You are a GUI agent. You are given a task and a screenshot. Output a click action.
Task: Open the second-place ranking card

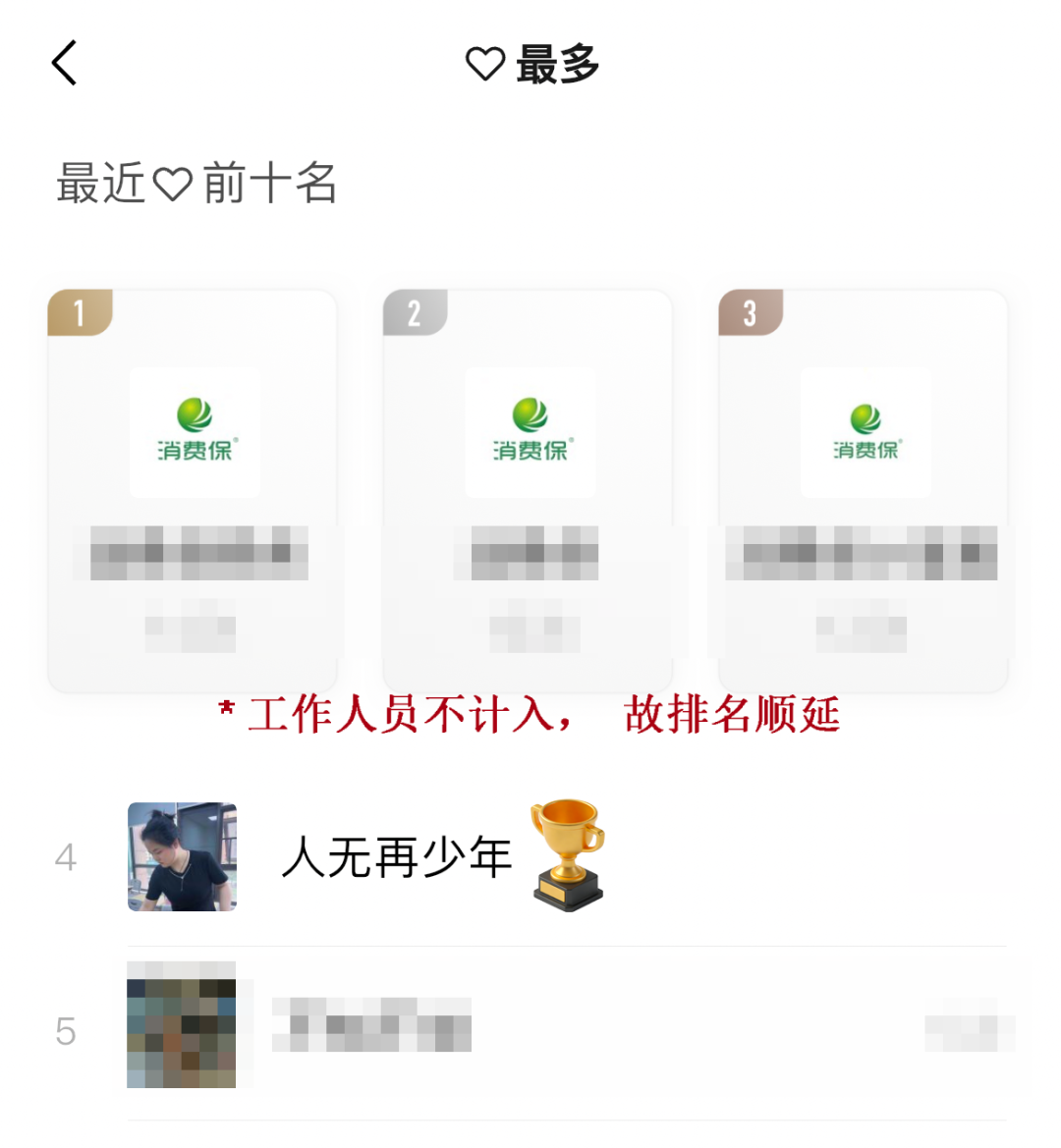pyautogui.click(x=528, y=491)
